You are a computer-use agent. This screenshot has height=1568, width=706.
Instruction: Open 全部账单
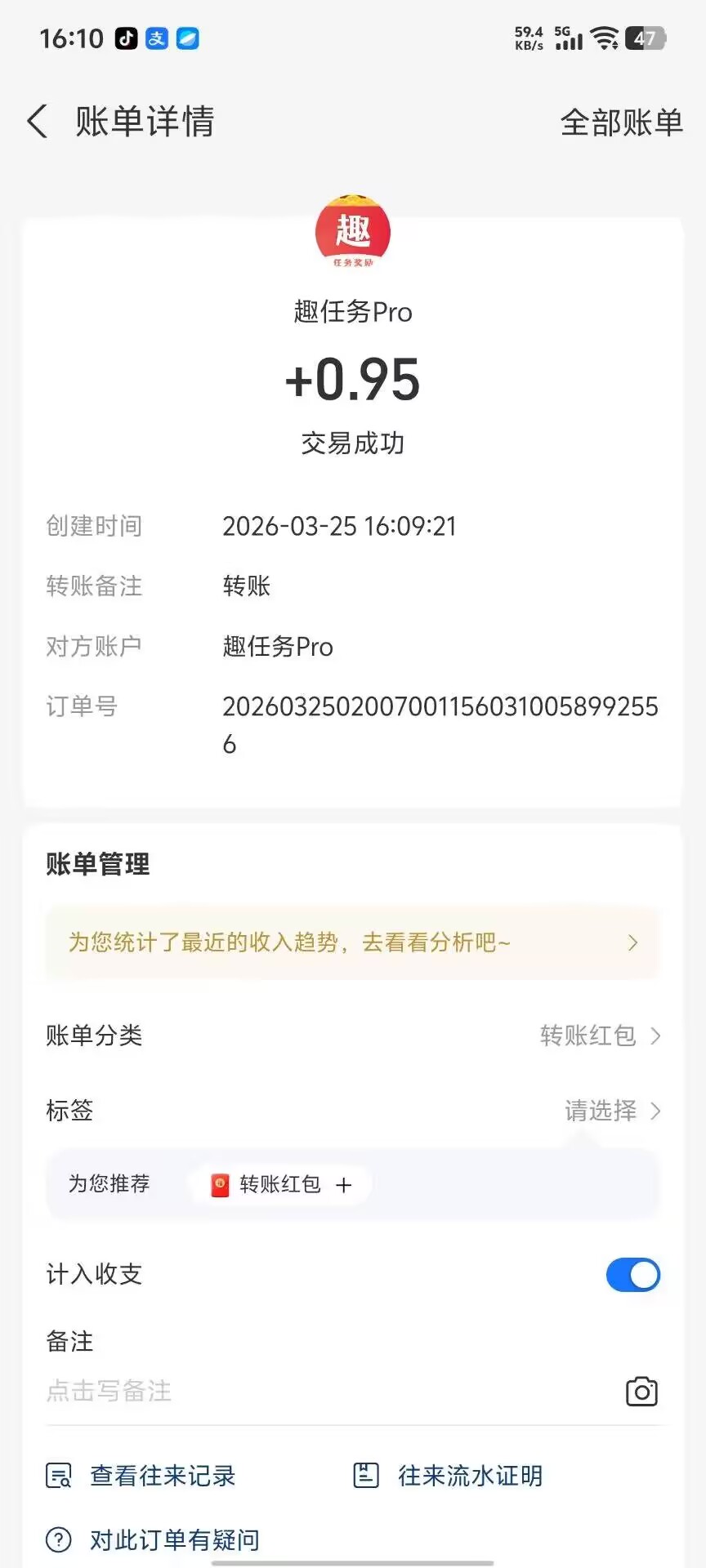point(621,122)
